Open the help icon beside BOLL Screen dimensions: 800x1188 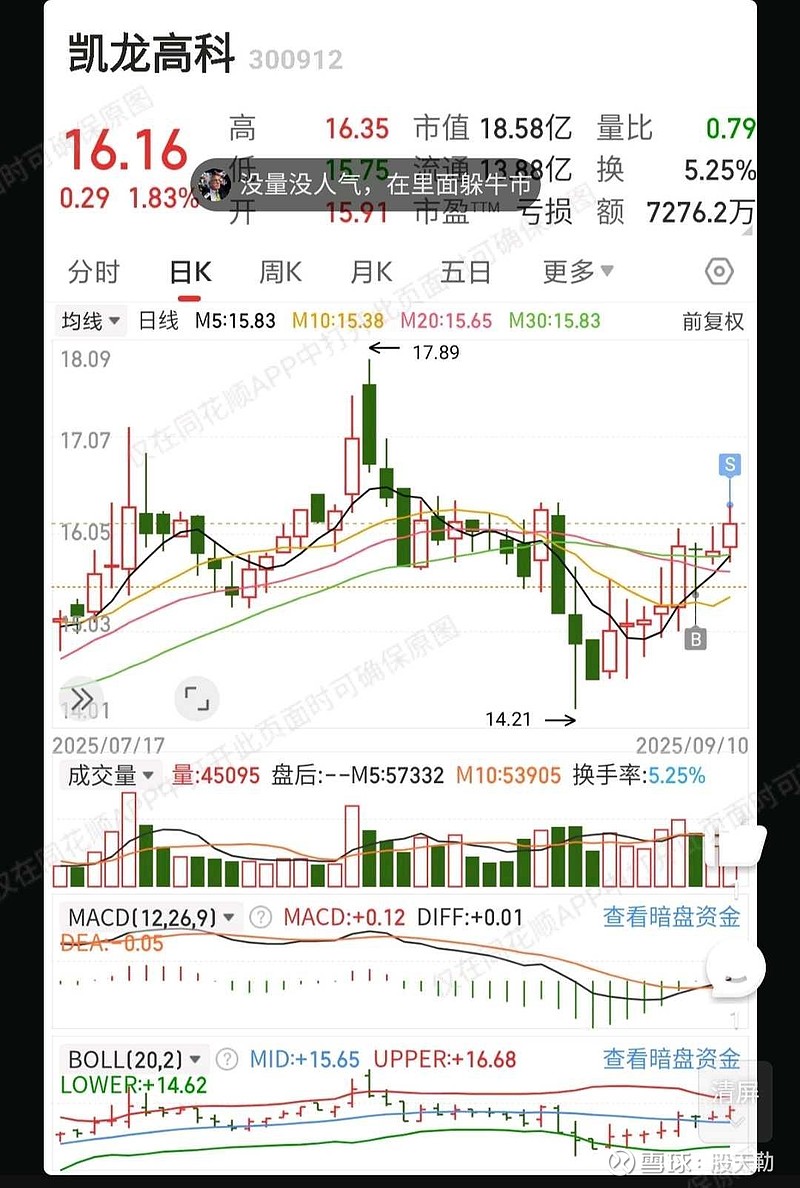pyautogui.click(x=227, y=1059)
